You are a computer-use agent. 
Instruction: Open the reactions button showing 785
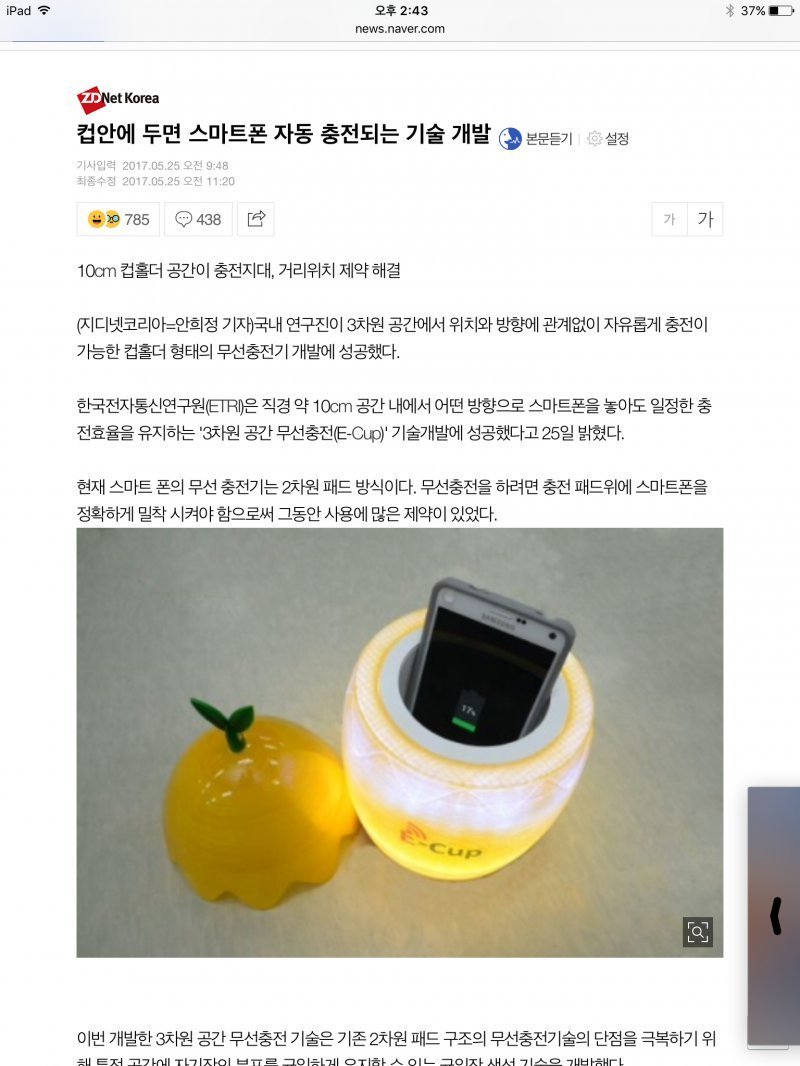click(x=118, y=219)
